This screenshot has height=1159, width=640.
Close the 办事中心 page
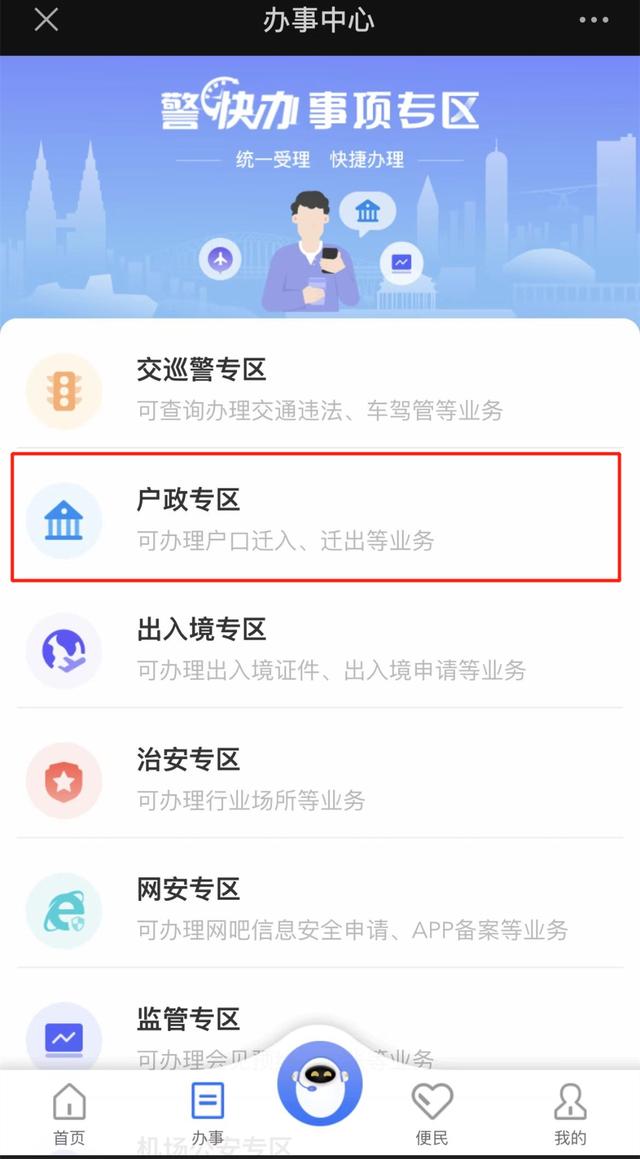pos(46,20)
